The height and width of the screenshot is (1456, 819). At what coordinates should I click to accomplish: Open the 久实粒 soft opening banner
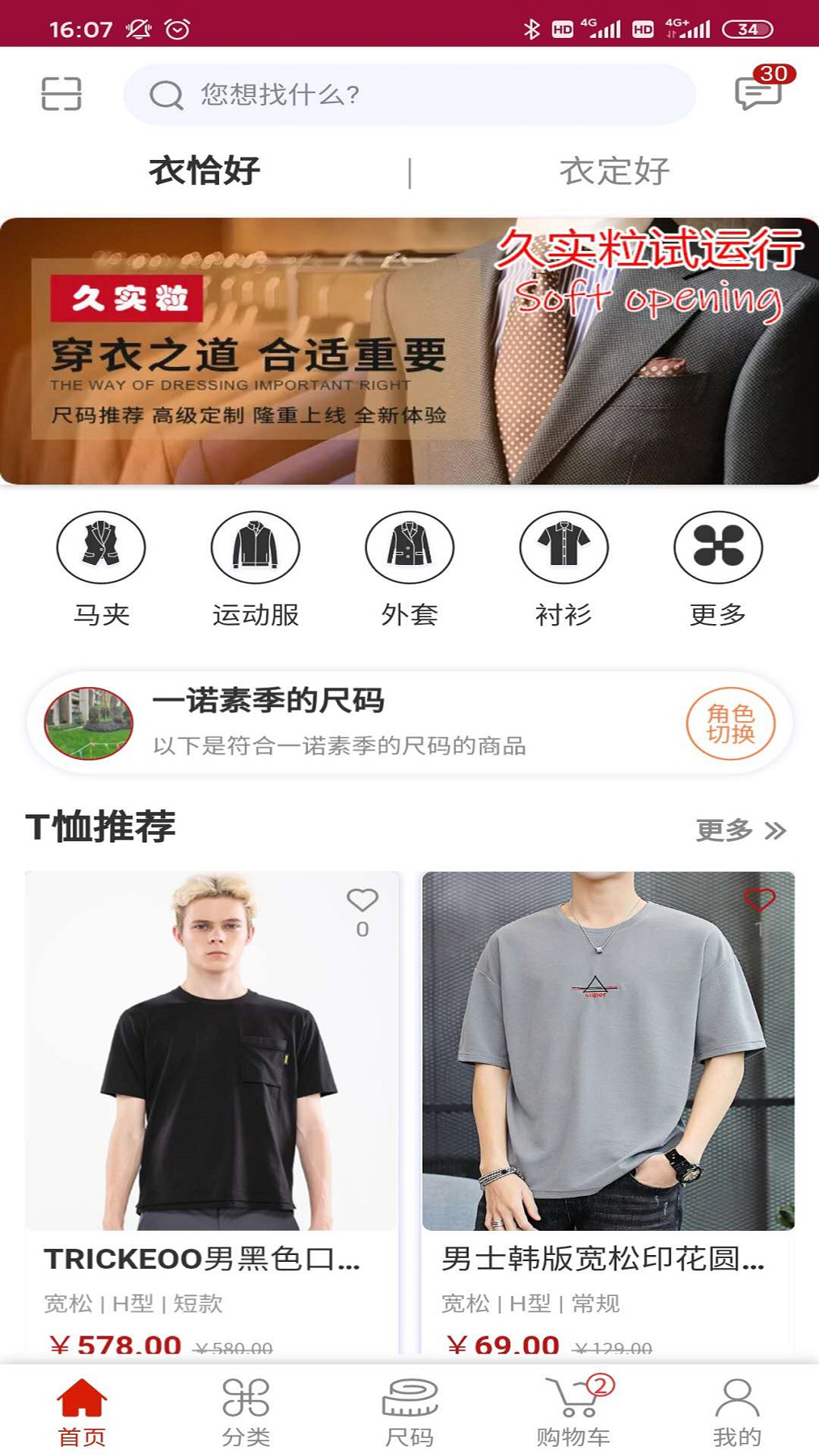409,351
